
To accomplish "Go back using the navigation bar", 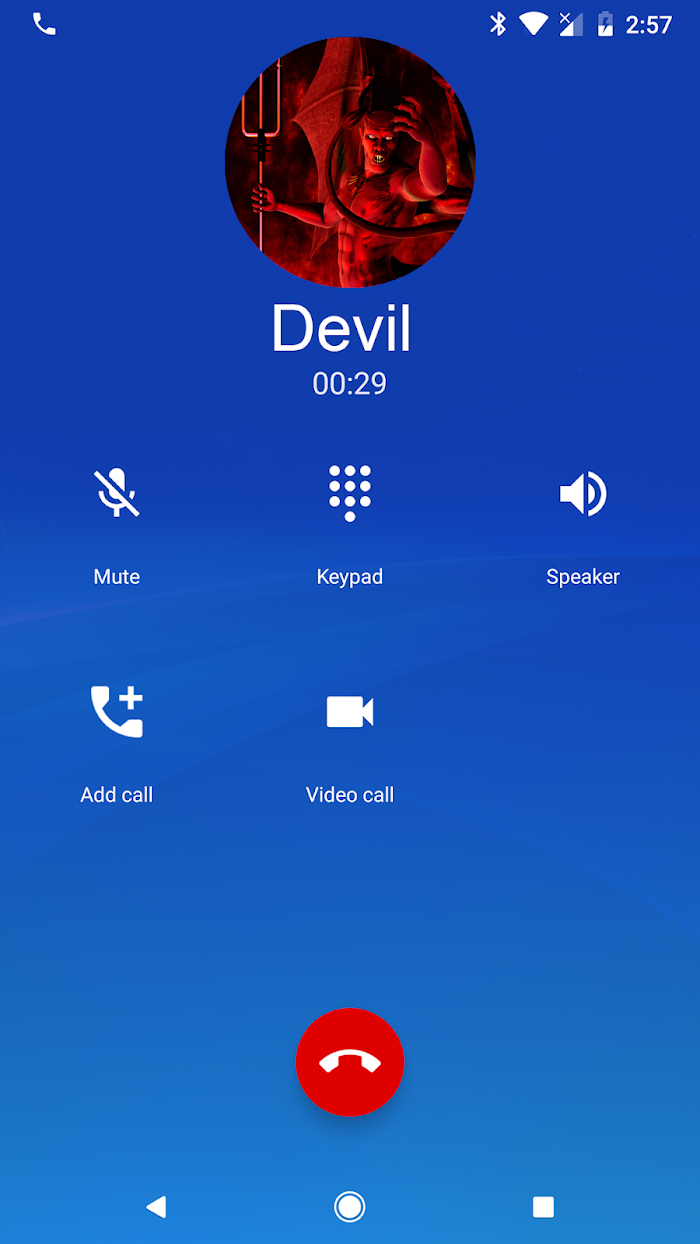I will [x=156, y=1207].
